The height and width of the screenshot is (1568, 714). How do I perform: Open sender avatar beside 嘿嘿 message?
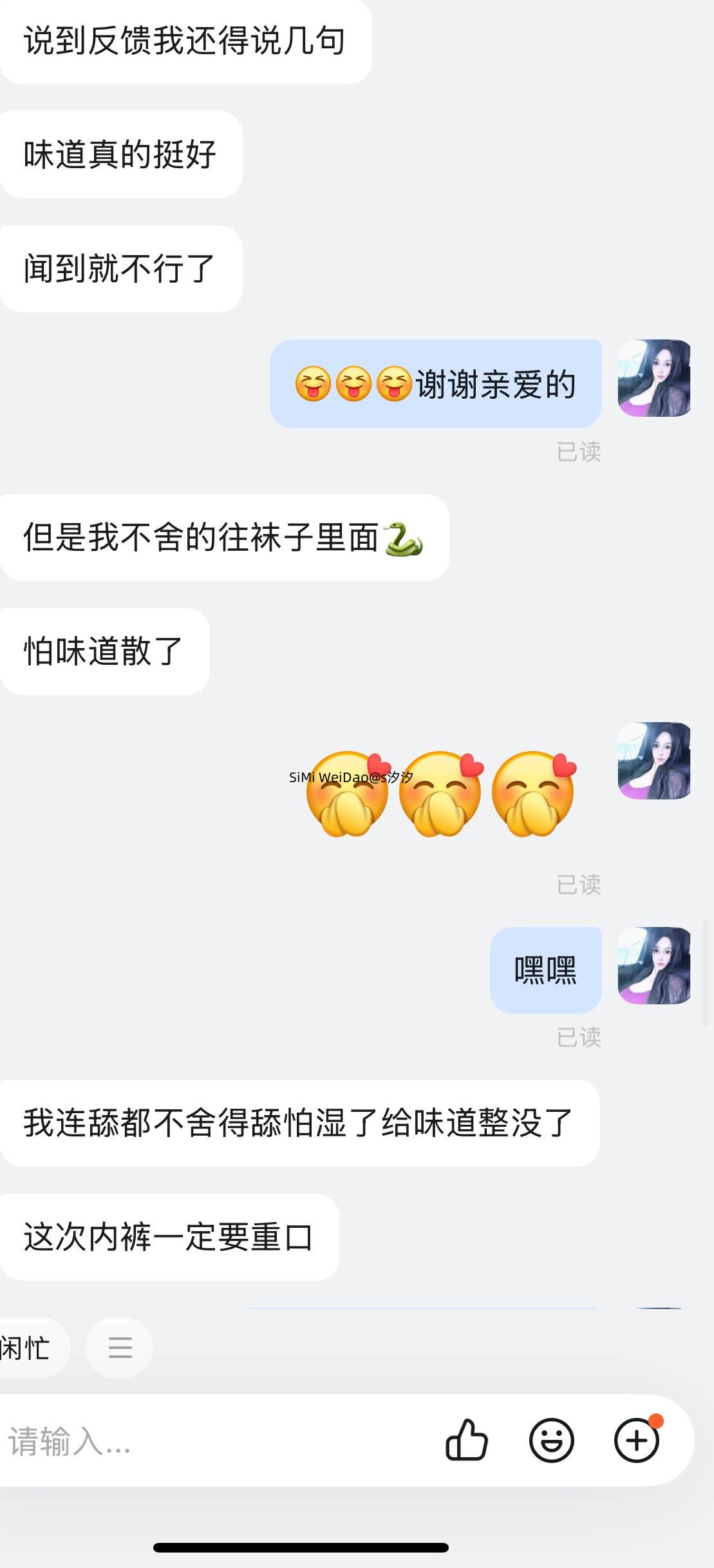point(654,966)
